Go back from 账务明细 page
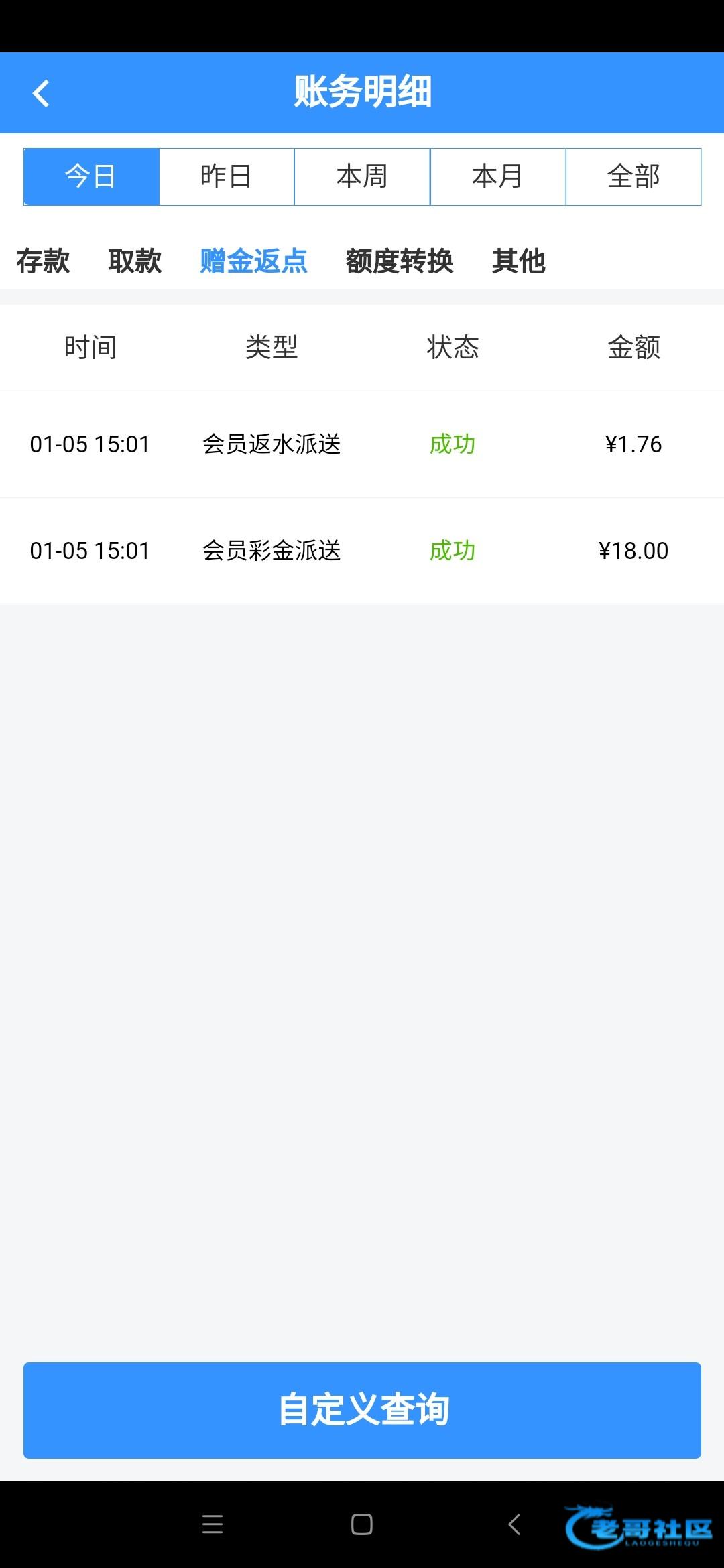The image size is (724, 1568). [x=42, y=93]
